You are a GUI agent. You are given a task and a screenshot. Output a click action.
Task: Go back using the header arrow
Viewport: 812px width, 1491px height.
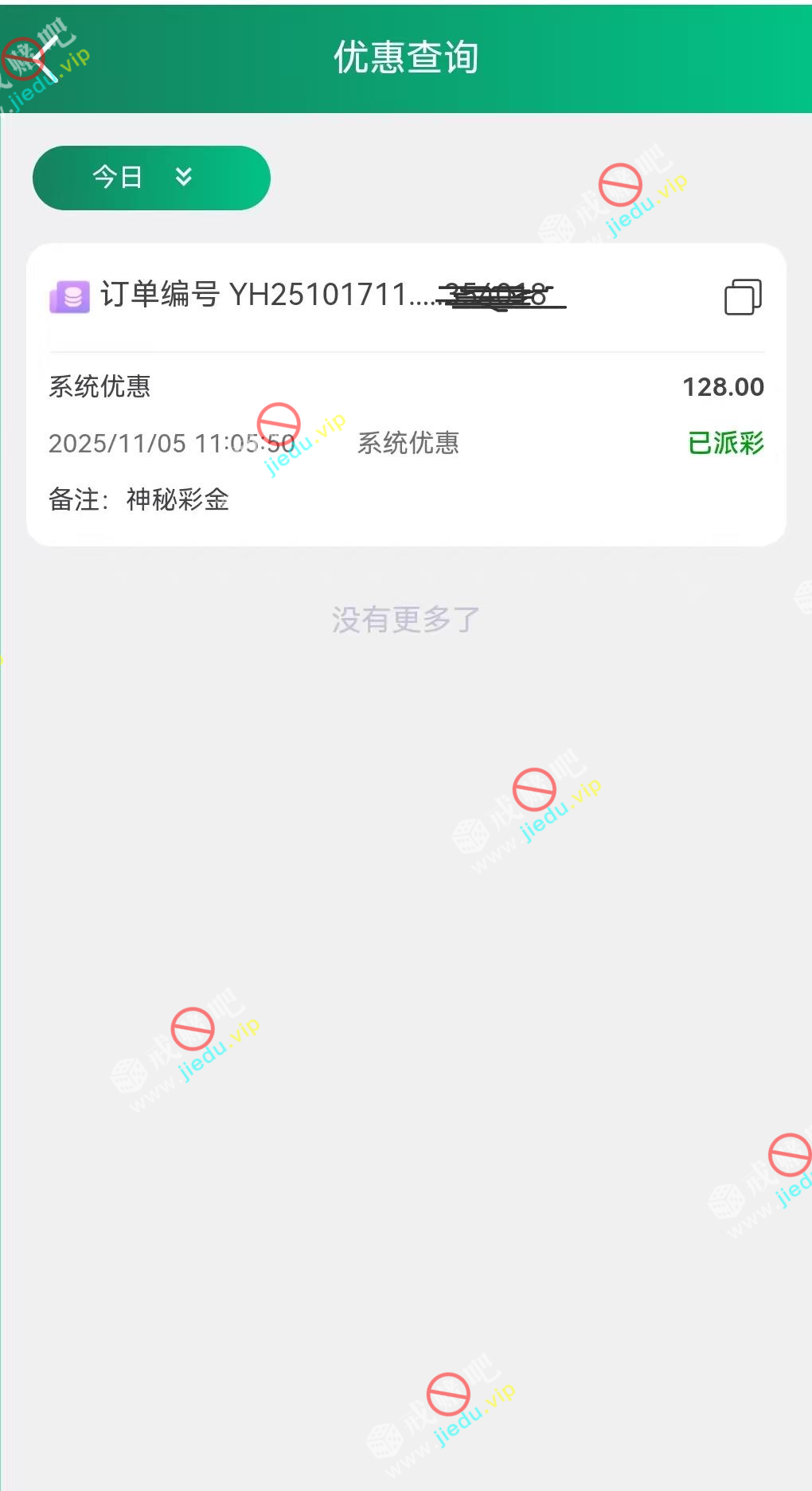pyautogui.click(x=41, y=61)
